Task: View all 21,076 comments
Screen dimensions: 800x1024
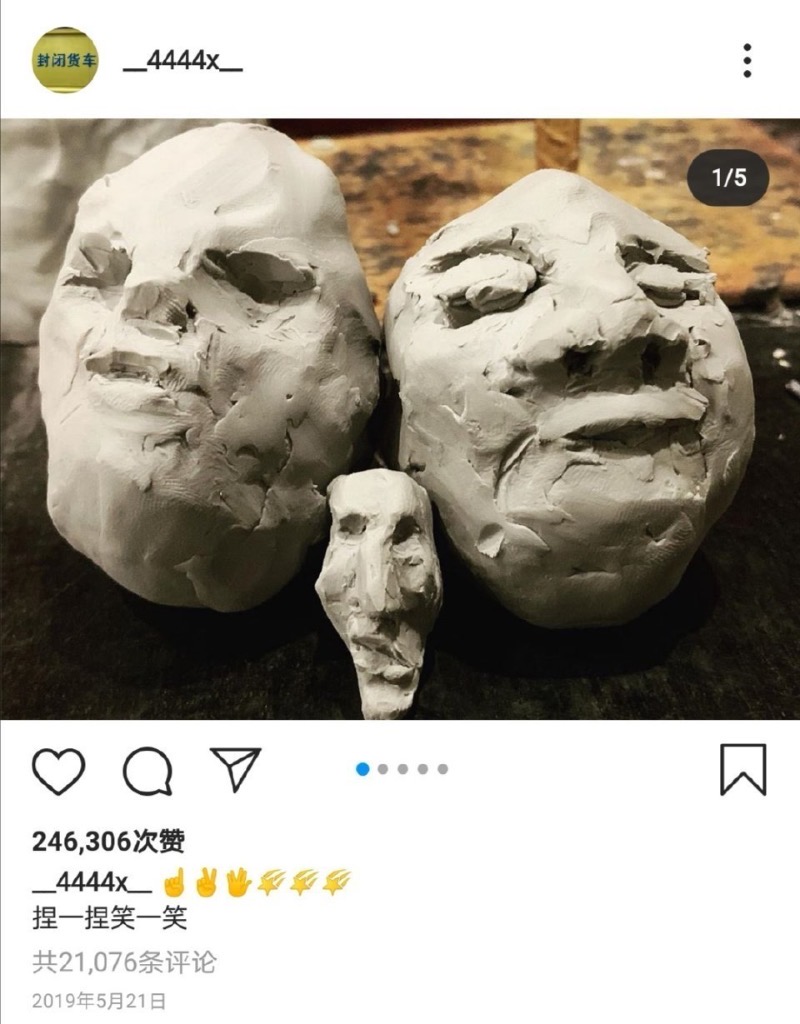Action: 124,963
